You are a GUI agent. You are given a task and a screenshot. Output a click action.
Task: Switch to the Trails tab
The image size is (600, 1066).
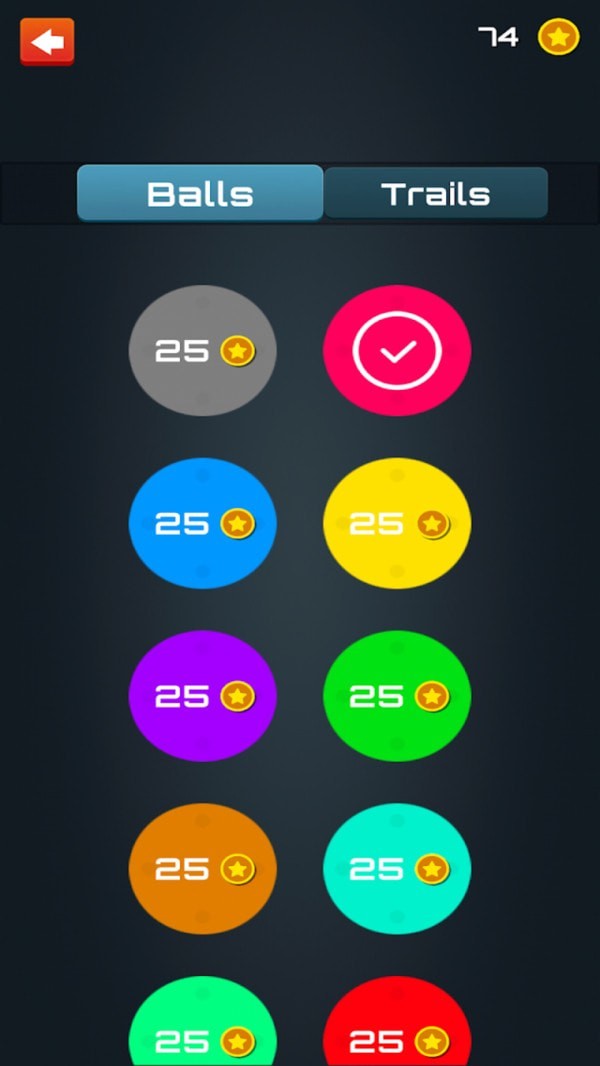435,193
